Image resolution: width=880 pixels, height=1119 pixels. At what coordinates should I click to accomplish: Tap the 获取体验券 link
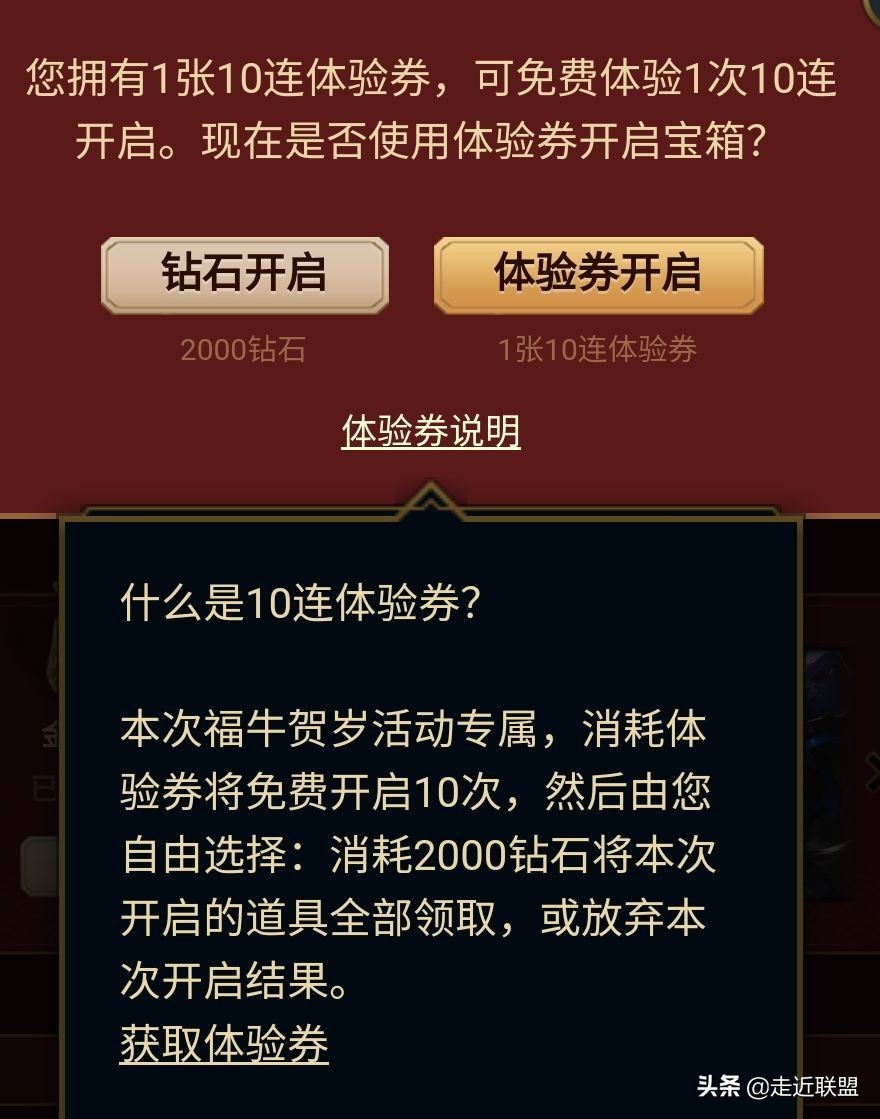pos(224,1044)
